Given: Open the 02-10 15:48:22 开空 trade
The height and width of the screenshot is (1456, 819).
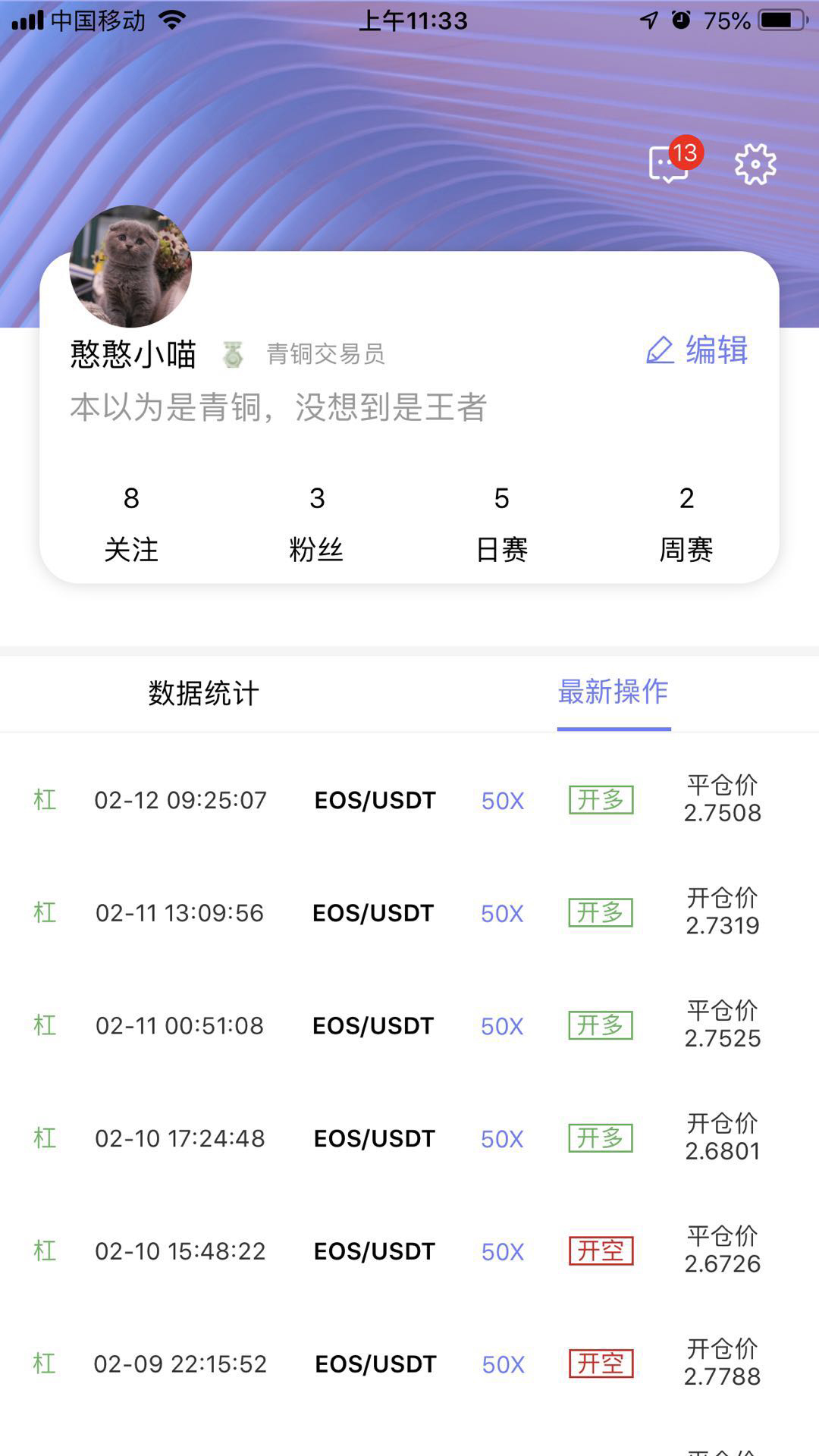Looking at the screenshot, I should tap(409, 1250).
